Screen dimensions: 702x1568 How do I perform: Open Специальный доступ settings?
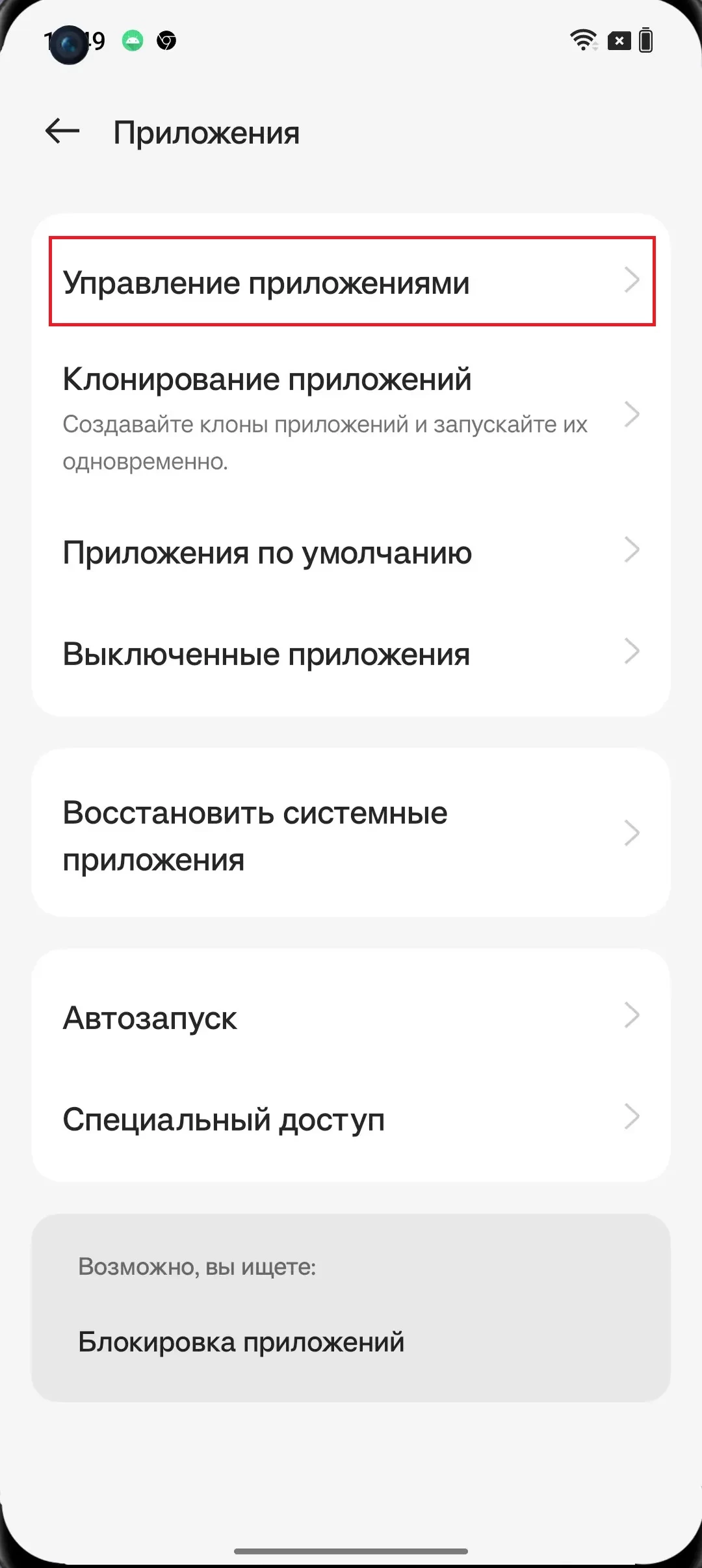(351, 1119)
